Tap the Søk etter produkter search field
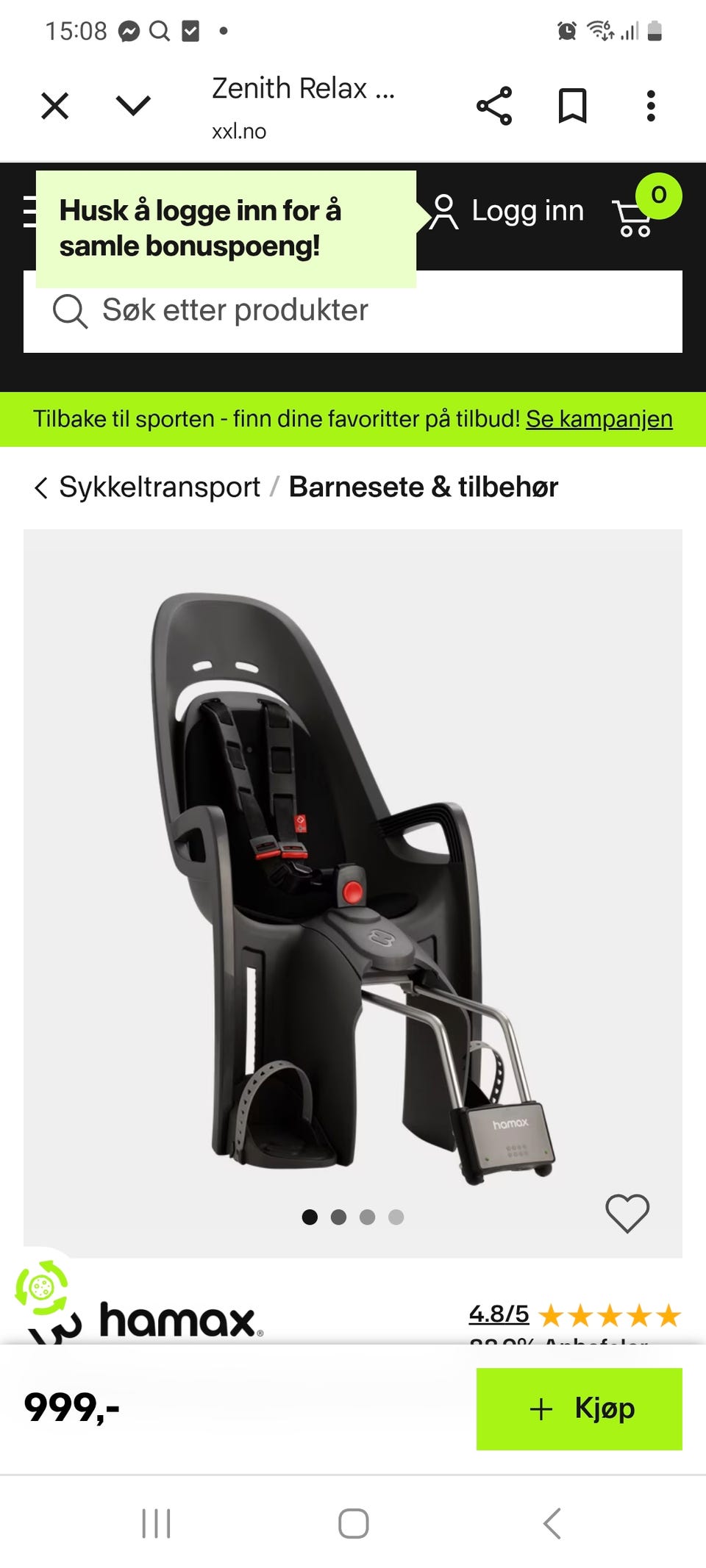 click(235, 311)
